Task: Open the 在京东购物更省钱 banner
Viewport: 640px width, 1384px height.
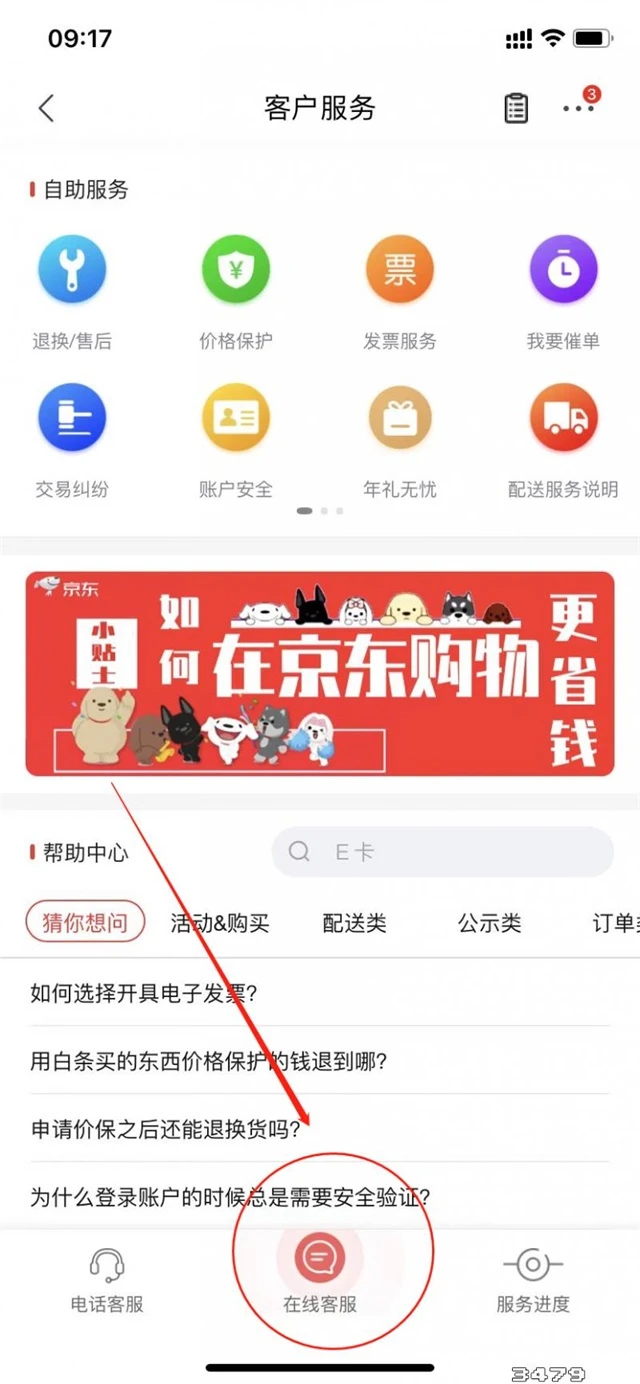Action: (320, 673)
